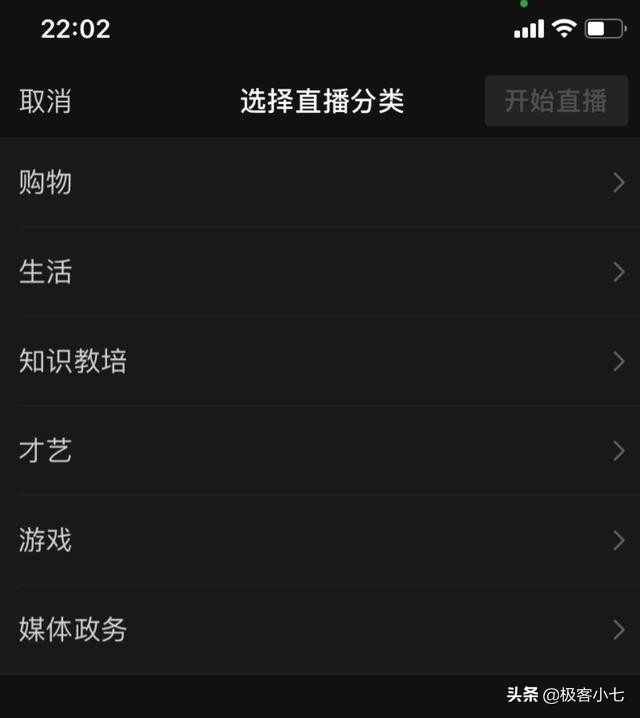The width and height of the screenshot is (640, 718).
Task: Select the 媒体政务 category
Action: click(320, 629)
